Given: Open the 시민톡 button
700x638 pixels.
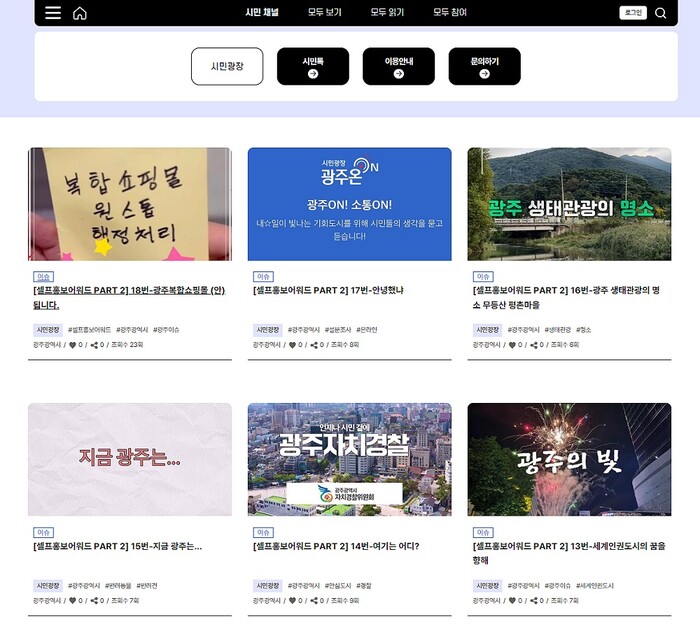Looking at the screenshot, I should pyautogui.click(x=313, y=66).
